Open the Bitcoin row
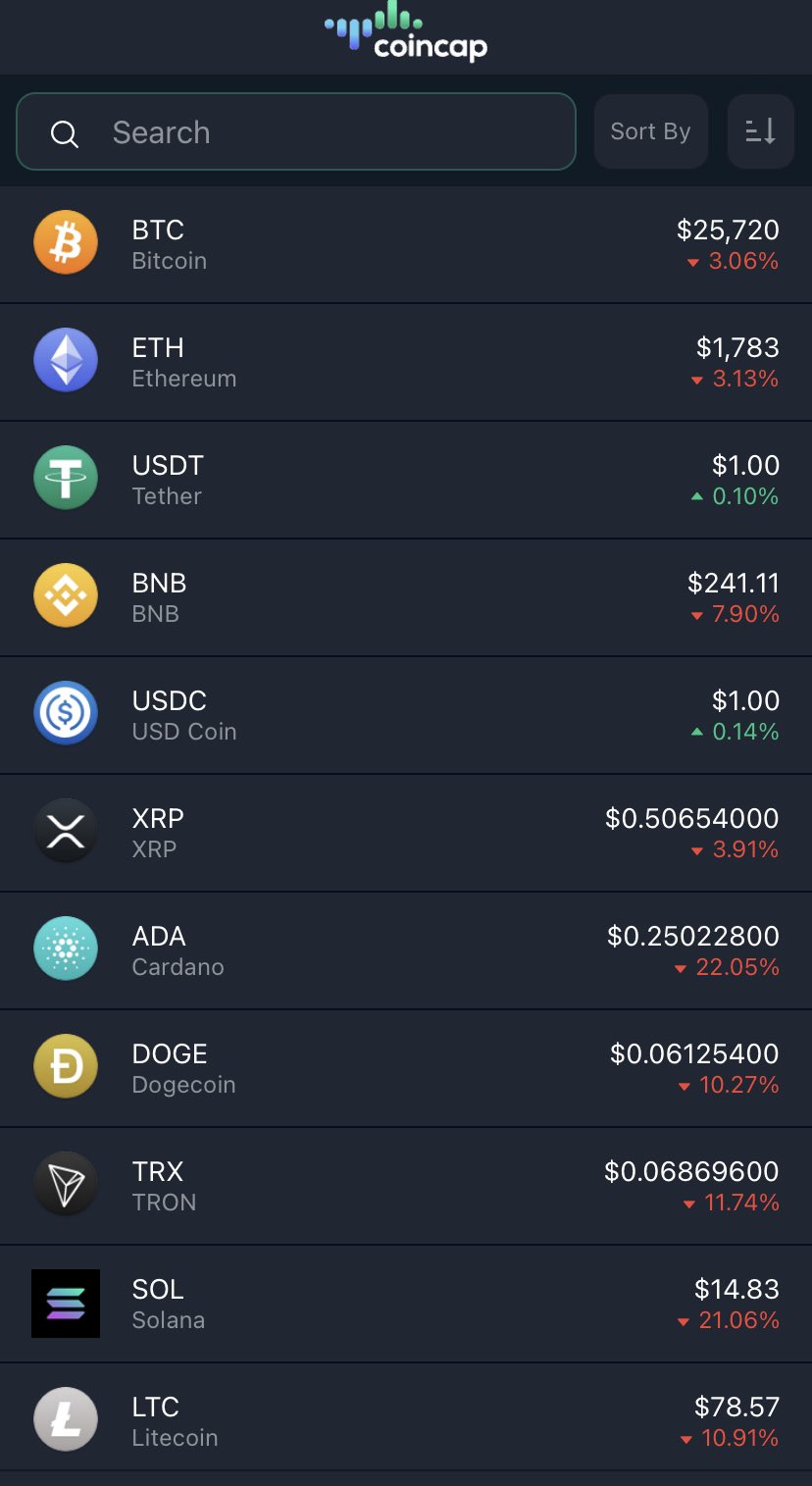Screen dimensions: 812x1486 406,245
